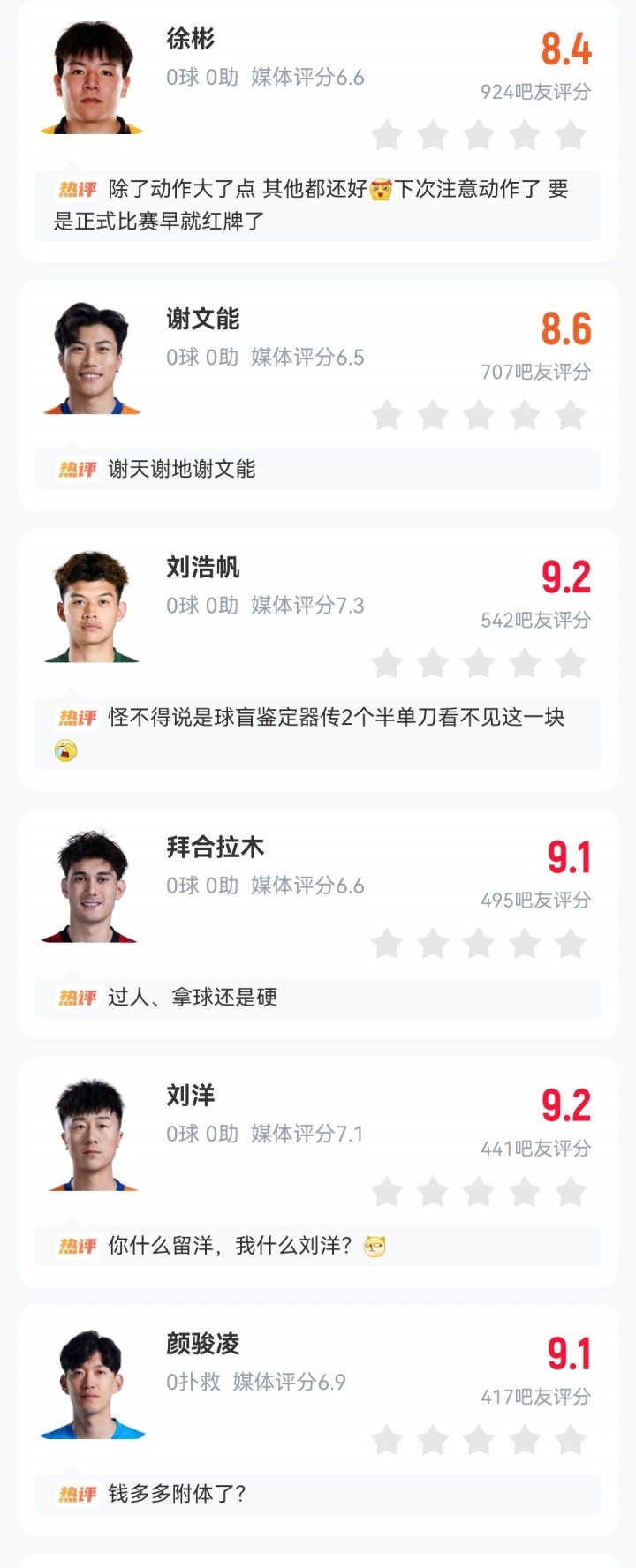Toggle a three-star rating for 谢文能

[x=478, y=413]
